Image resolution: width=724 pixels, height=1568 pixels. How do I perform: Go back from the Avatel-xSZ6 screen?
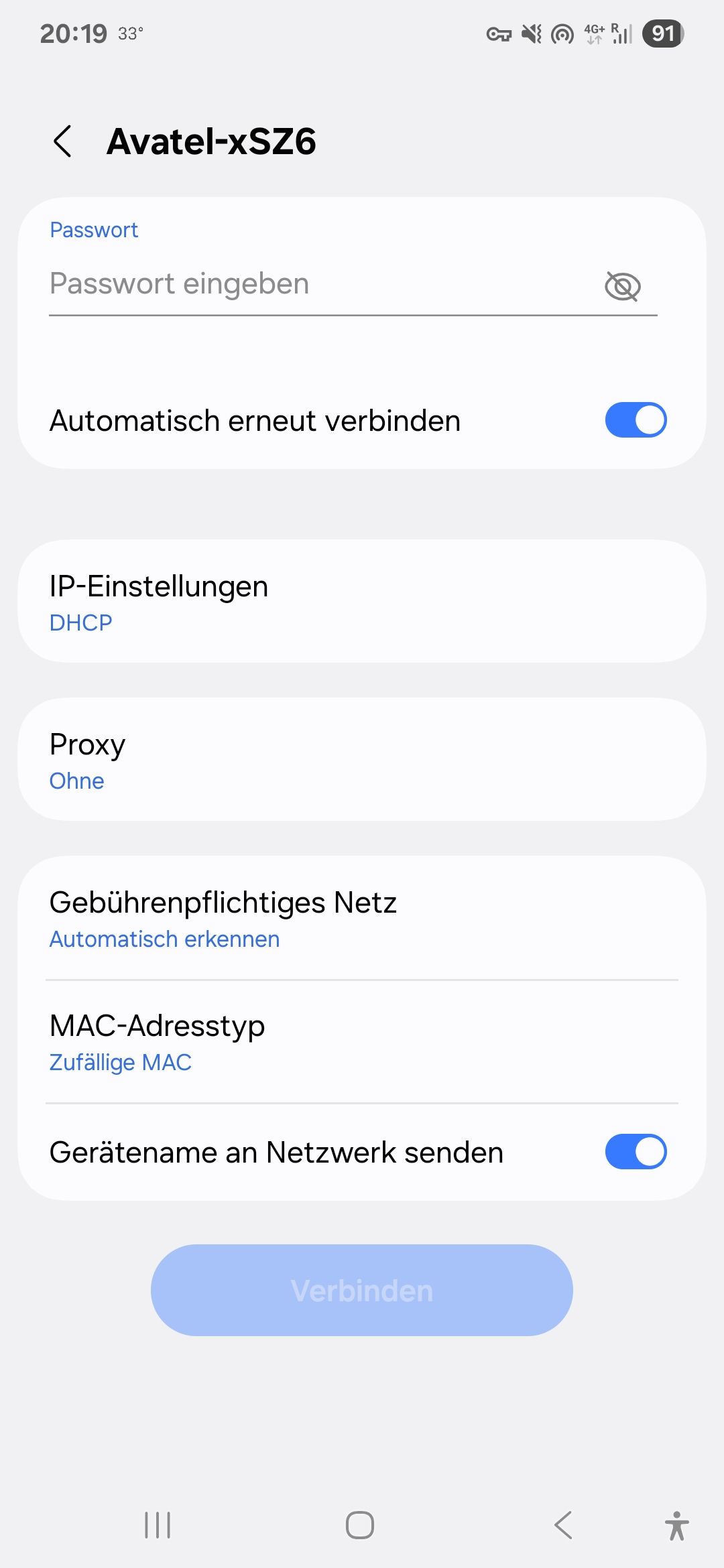click(62, 141)
